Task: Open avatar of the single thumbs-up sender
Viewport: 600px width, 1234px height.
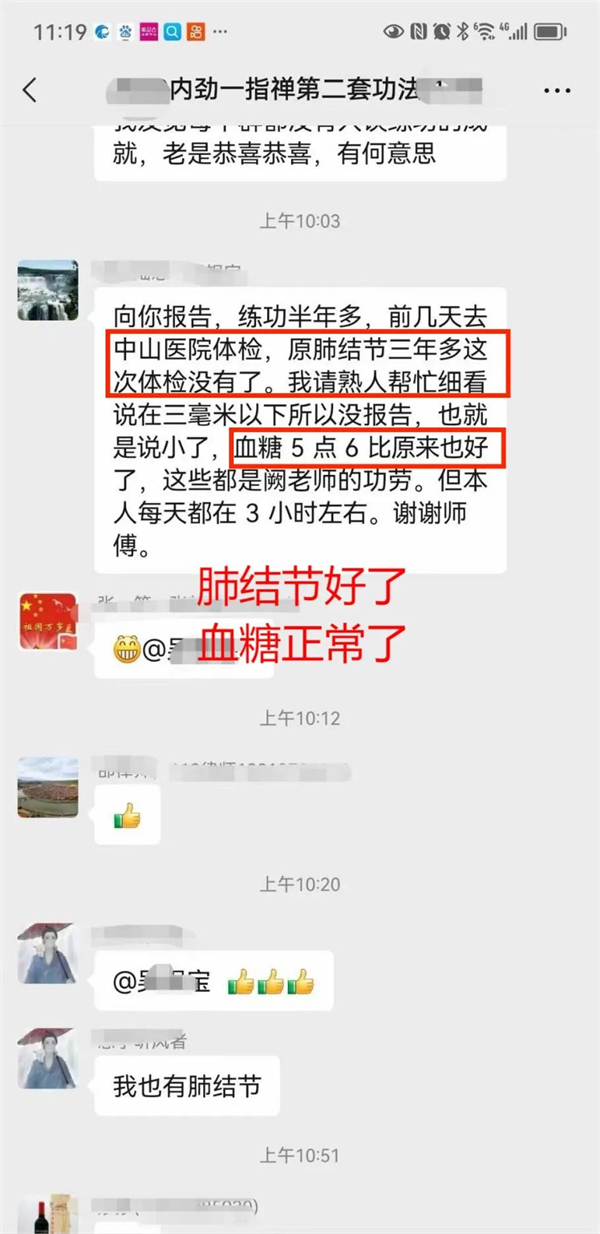Action: (x=48, y=787)
